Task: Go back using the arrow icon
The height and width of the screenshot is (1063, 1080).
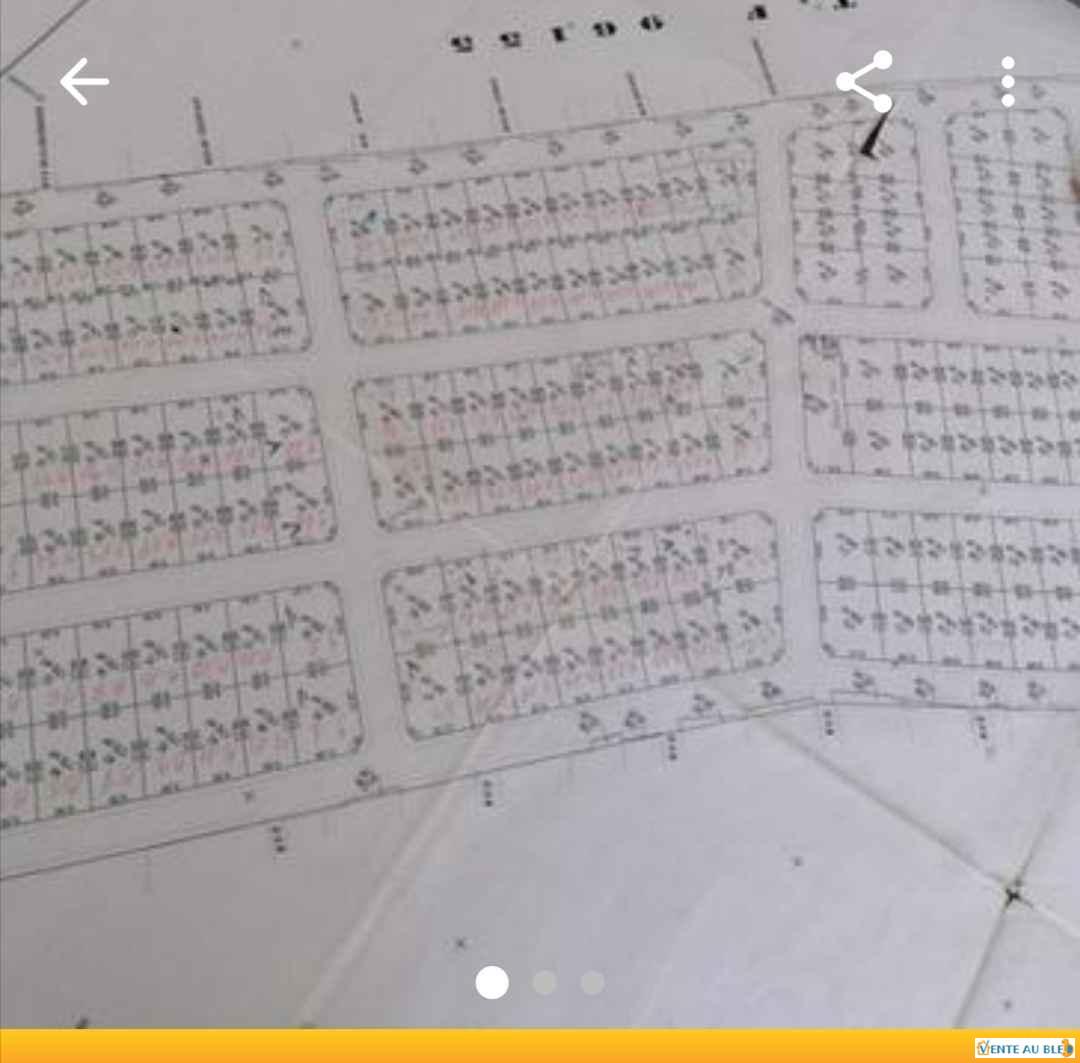Action: pyautogui.click(x=84, y=82)
